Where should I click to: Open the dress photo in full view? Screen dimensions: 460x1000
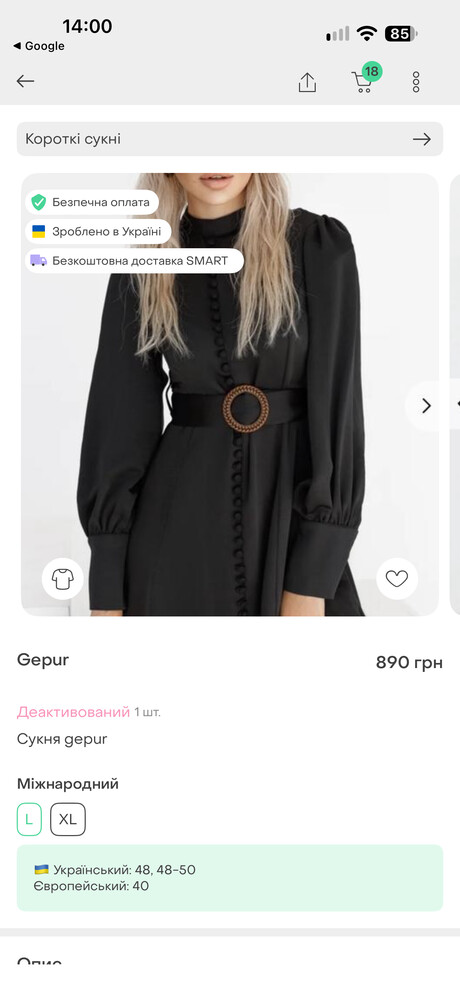(230, 394)
